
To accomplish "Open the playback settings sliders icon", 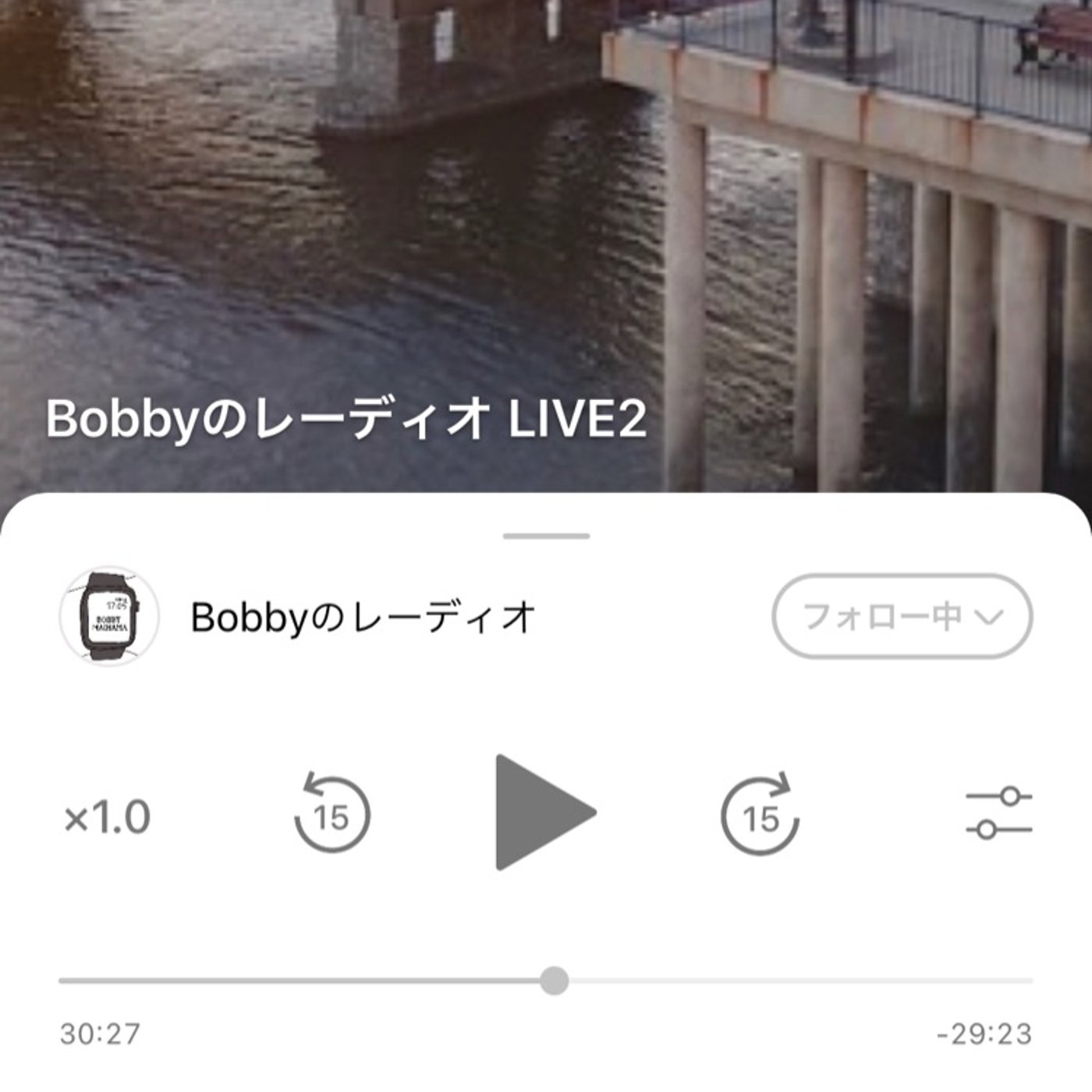I will point(998,814).
